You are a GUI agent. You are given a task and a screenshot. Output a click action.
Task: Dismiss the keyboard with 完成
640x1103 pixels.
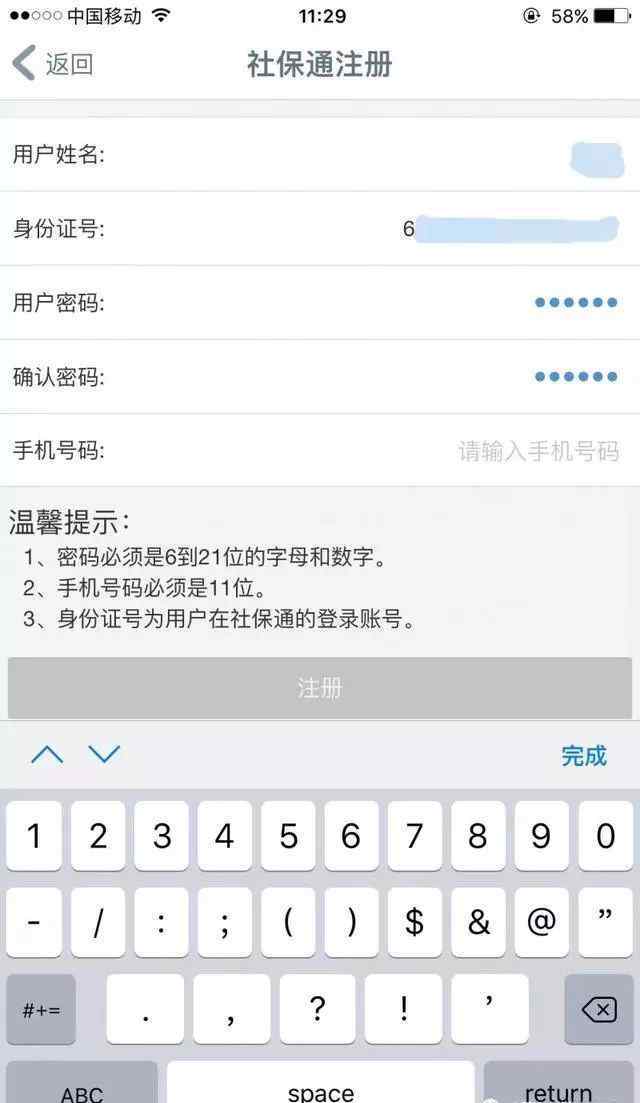[x=584, y=756]
